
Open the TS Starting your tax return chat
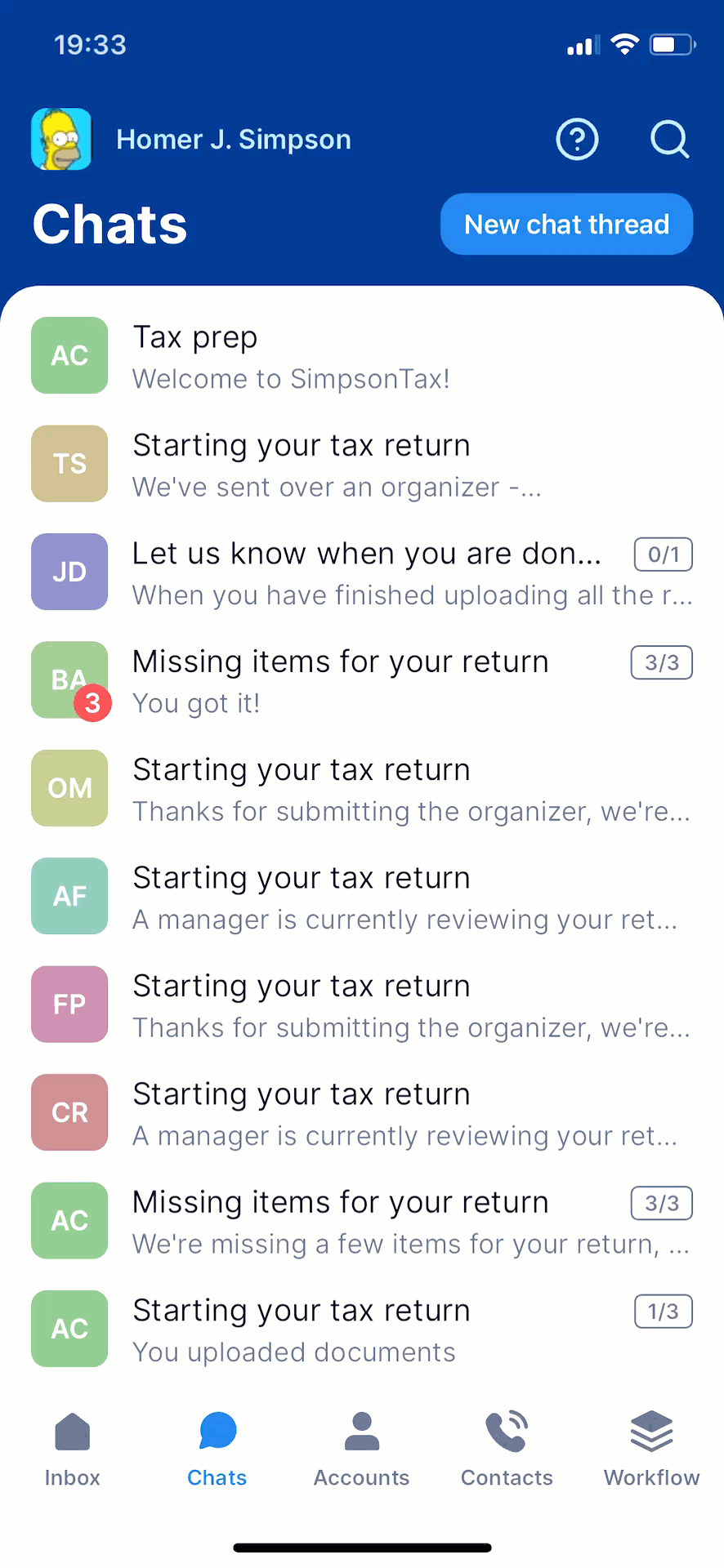pyautogui.click(x=361, y=465)
